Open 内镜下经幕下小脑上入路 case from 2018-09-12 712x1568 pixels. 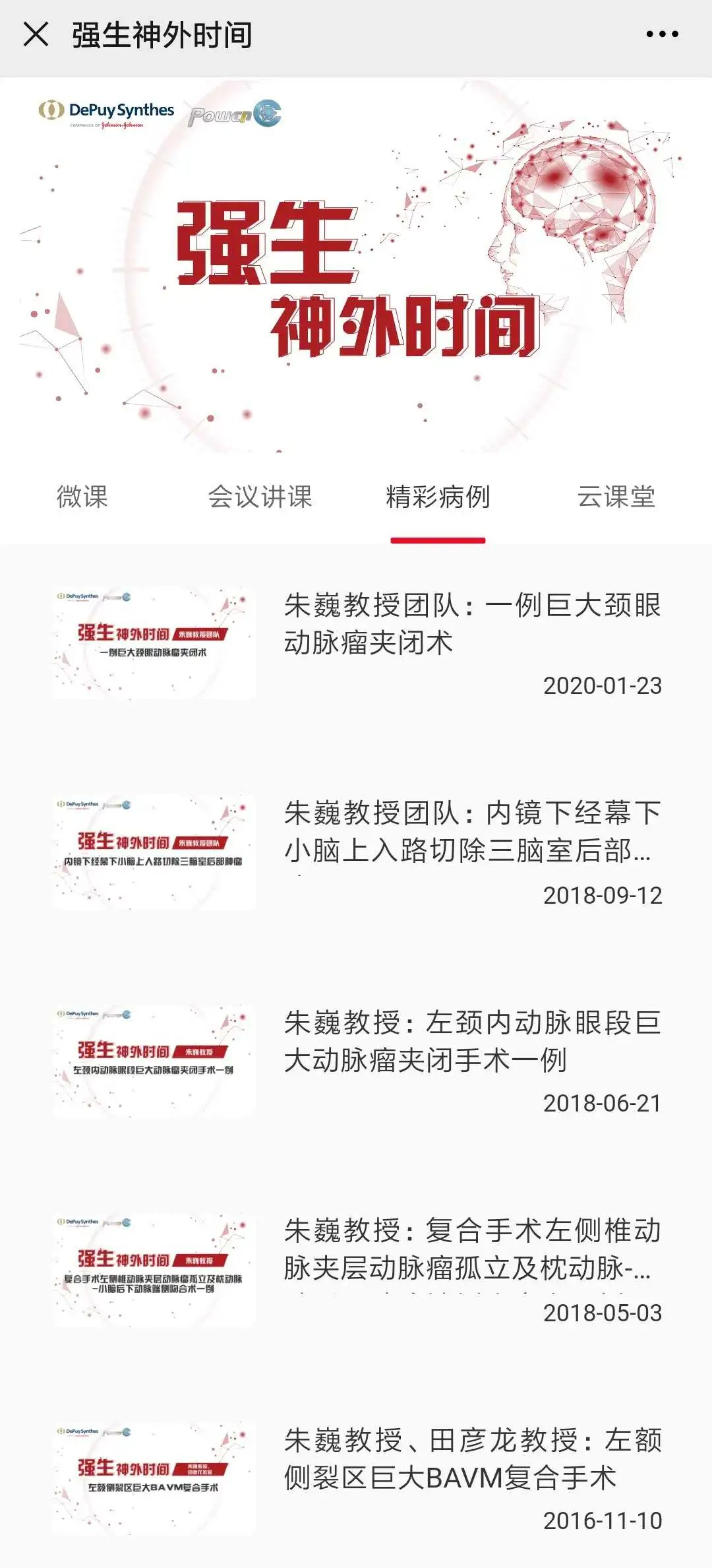coord(471,832)
